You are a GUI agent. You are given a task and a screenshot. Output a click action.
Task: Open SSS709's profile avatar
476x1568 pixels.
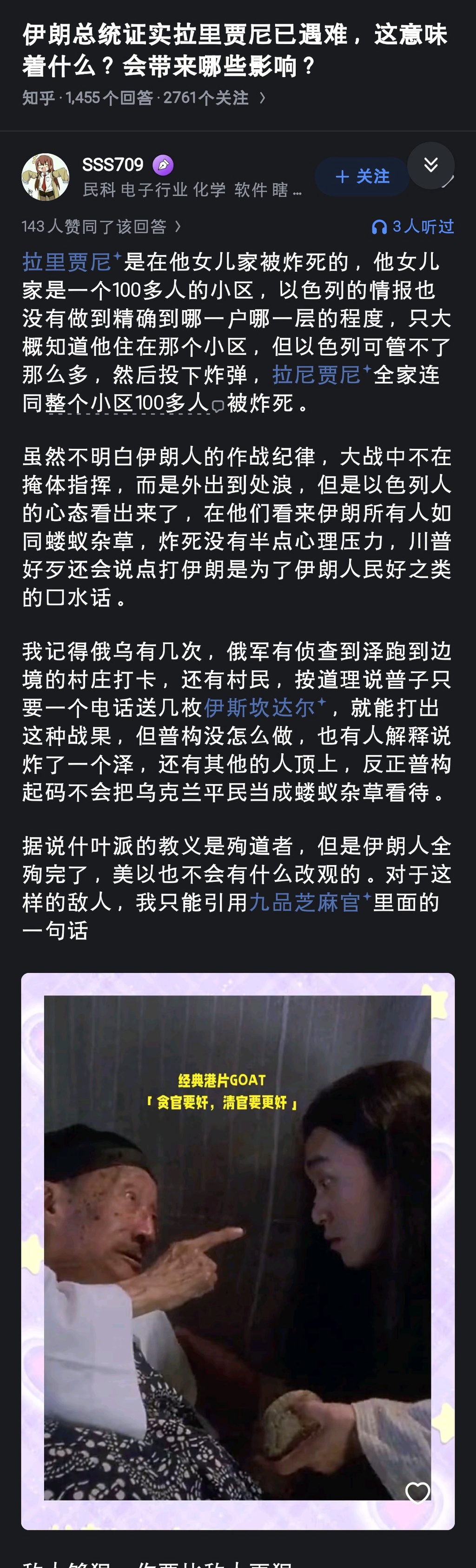click(45, 177)
